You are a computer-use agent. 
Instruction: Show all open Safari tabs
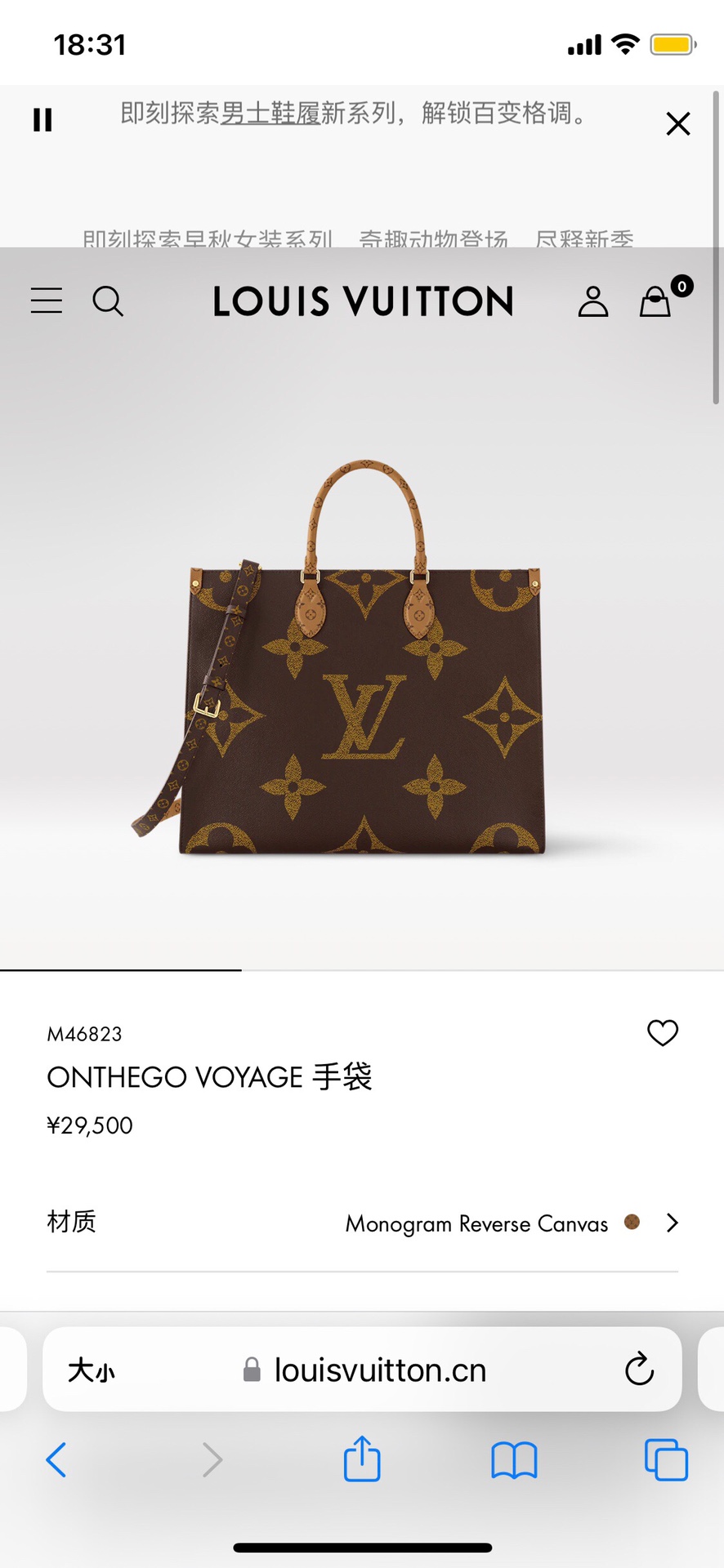pos(666,1459)
